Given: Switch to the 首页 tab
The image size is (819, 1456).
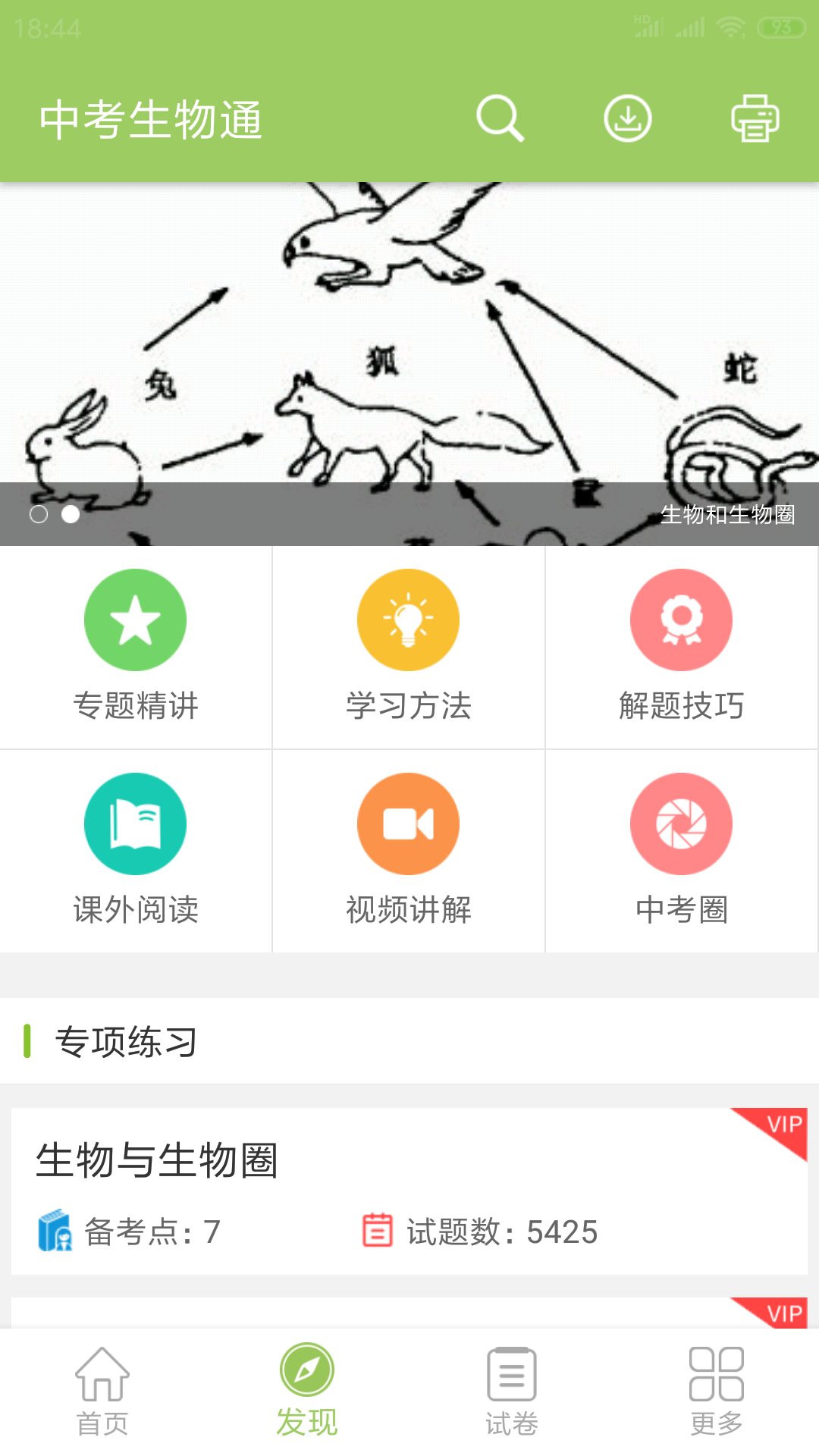Looking at the screenshot, I should [102, 1392].
